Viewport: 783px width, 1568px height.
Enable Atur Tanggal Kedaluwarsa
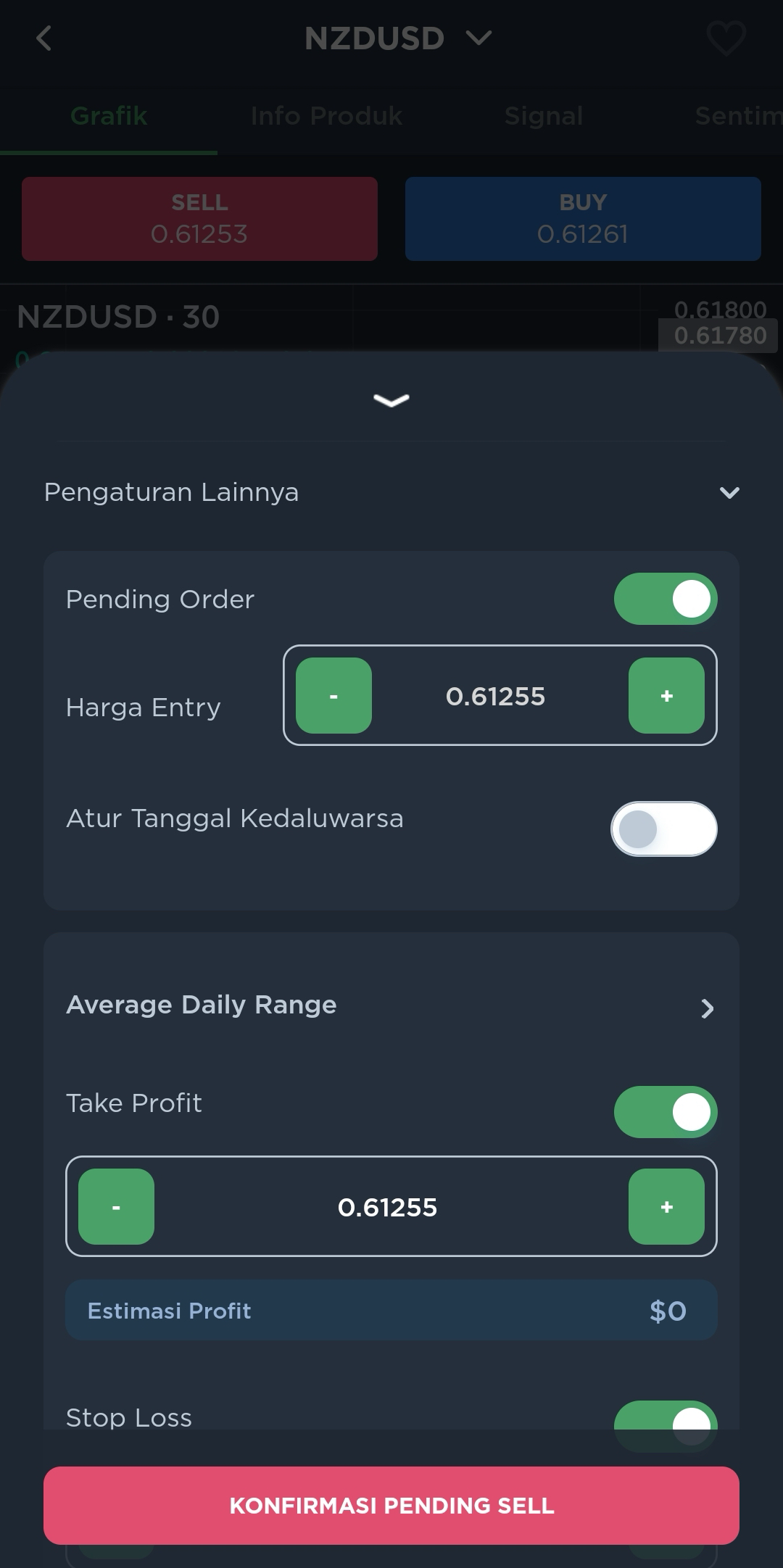(664, 829)
